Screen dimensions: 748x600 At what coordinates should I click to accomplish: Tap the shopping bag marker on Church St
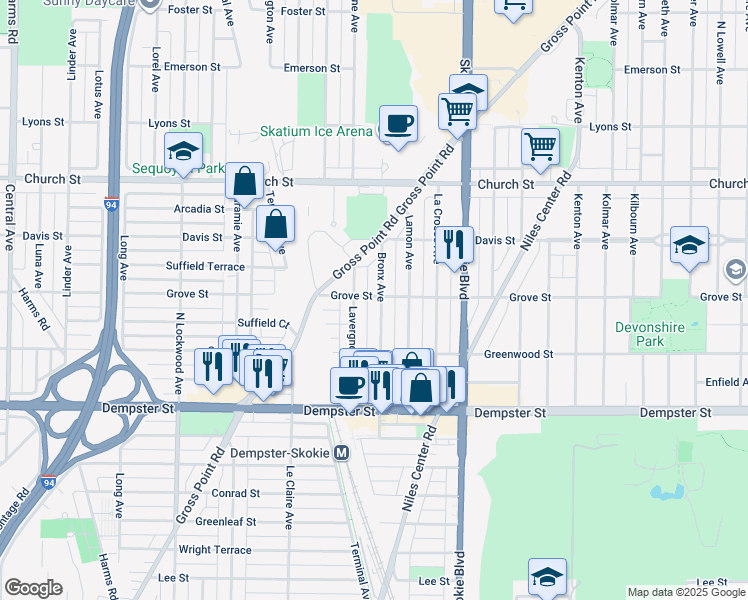click(244, 182)
